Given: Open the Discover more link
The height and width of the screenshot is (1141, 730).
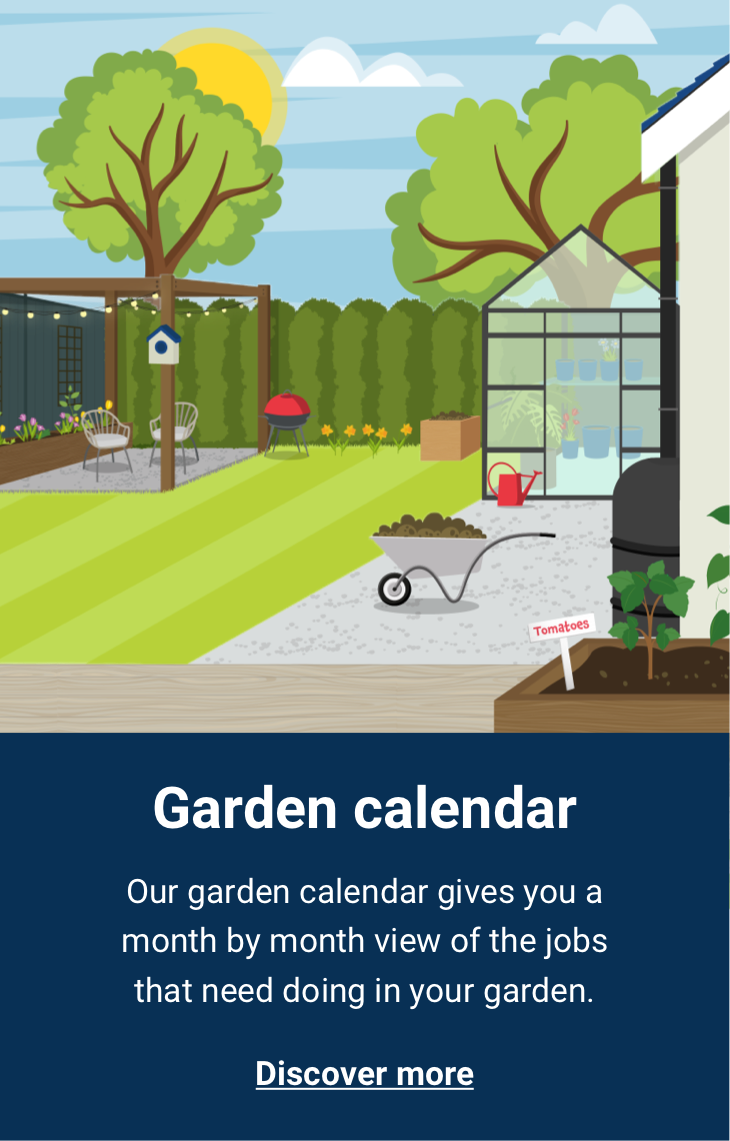Looking at the screenshot, I should click(364, 1073).
